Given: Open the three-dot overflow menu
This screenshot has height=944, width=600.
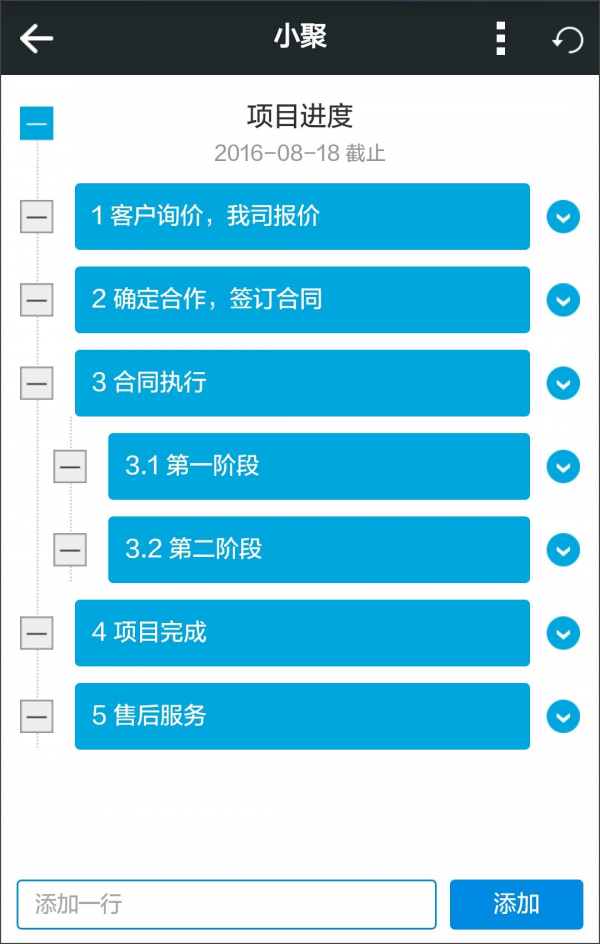Looking at the screenshot, I should (500, 39).
